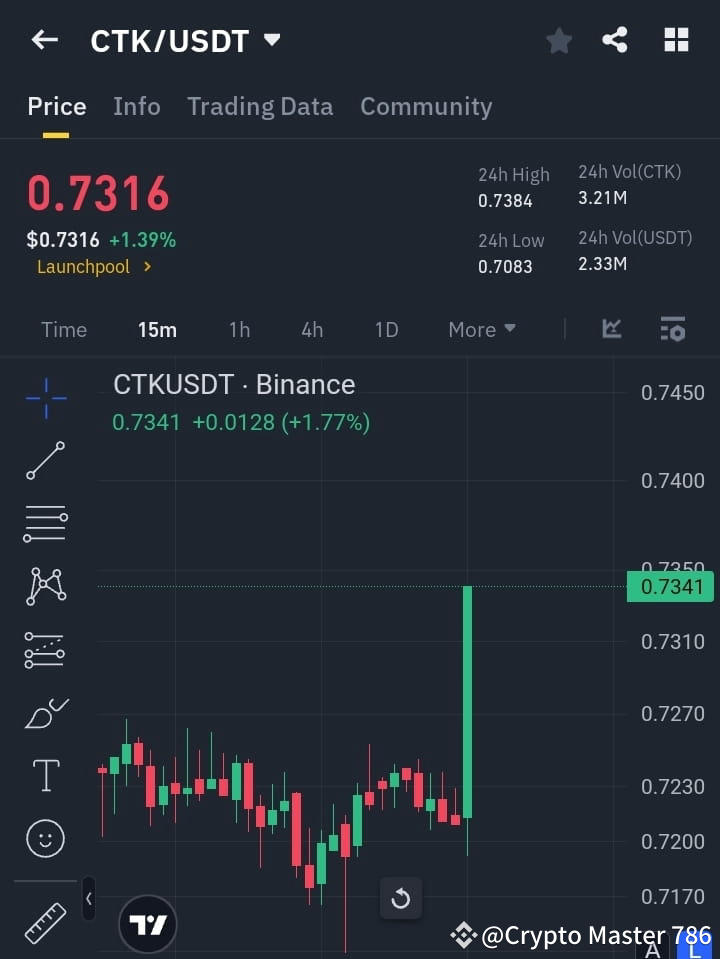Switch to the Trading Data tab
720x959 pixels.
(x=260, y=106)
